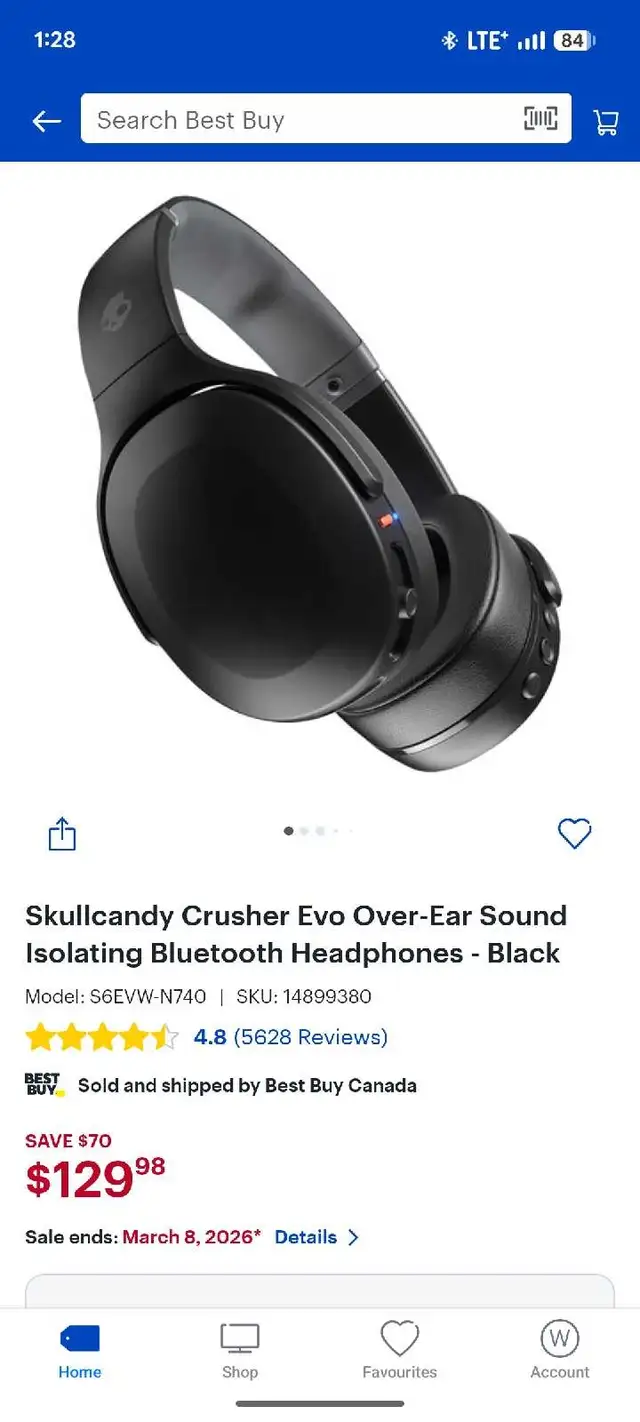The height and width of the screenshot is (1422, 640).
Task: Open the 5628 Reviews link
Action: (x=310, y=1037)
